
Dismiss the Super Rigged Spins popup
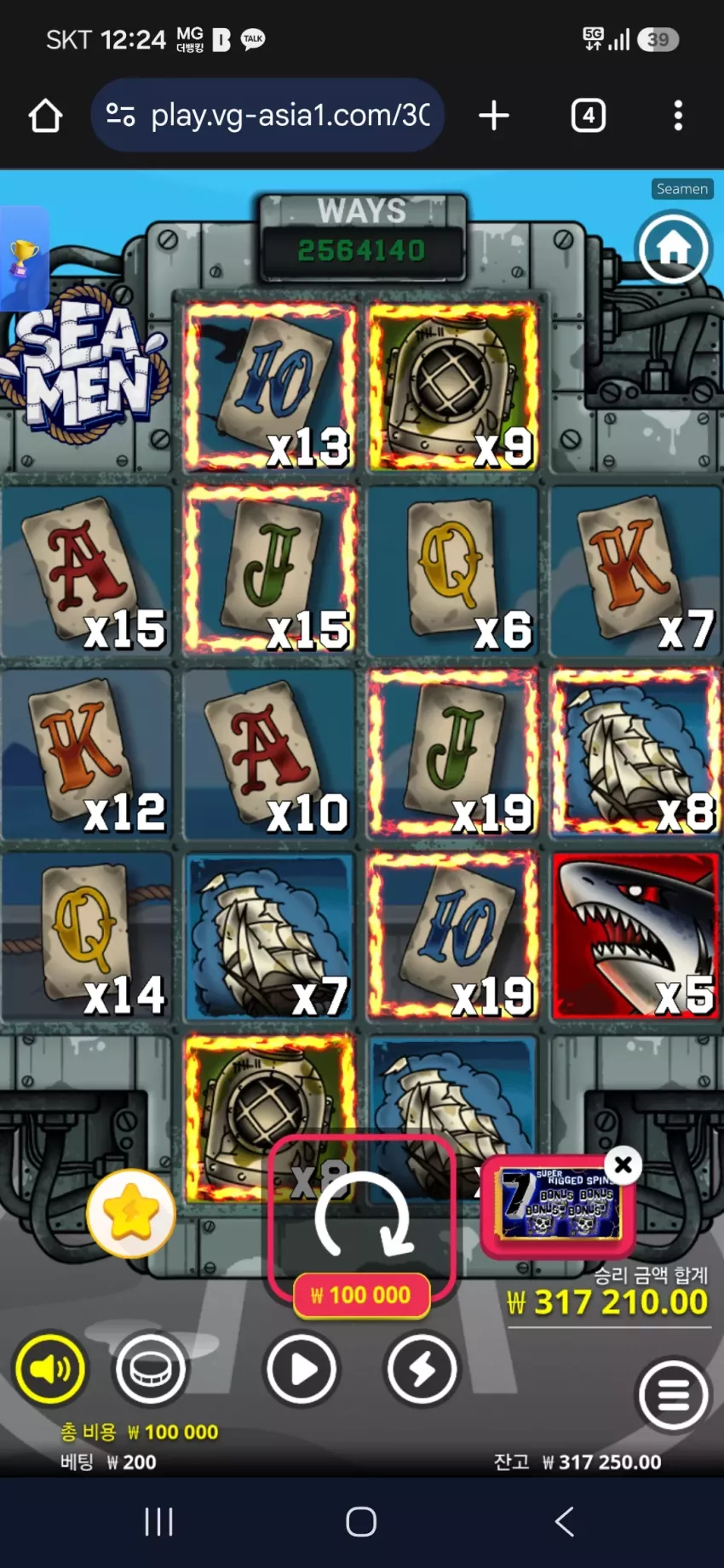(x=623, y=1164)
